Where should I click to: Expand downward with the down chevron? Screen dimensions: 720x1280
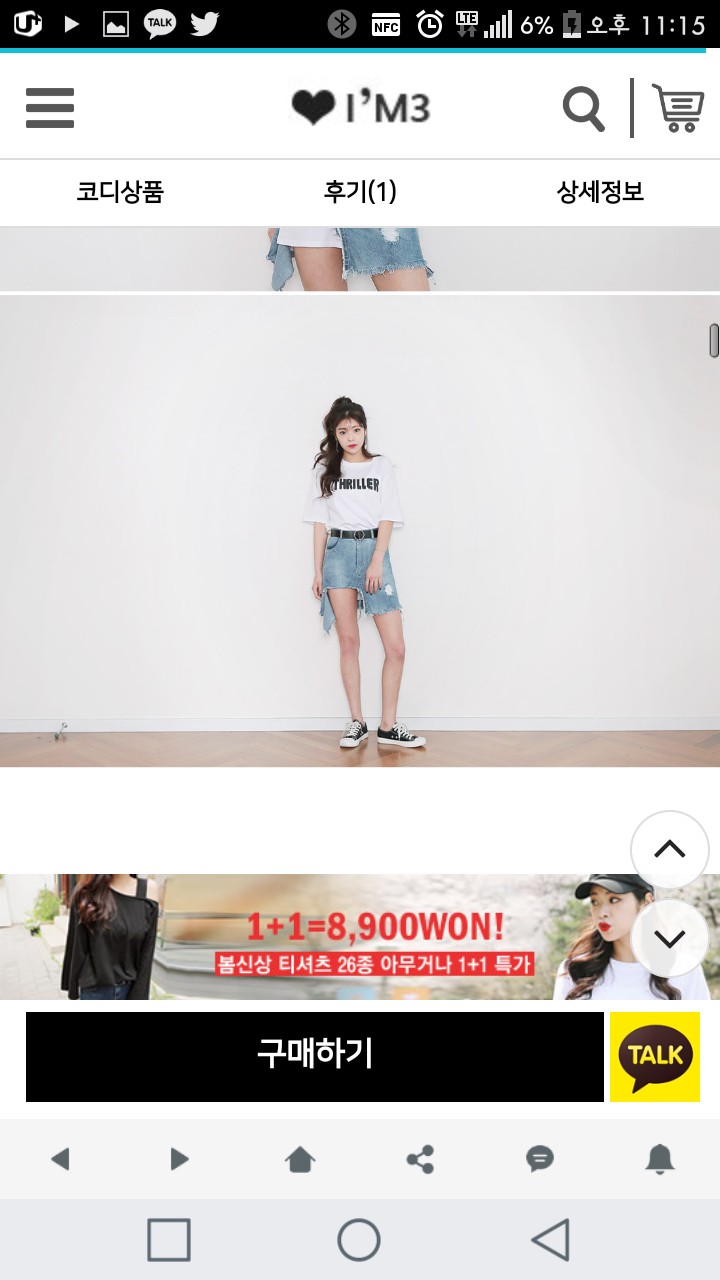coord(669,937)
